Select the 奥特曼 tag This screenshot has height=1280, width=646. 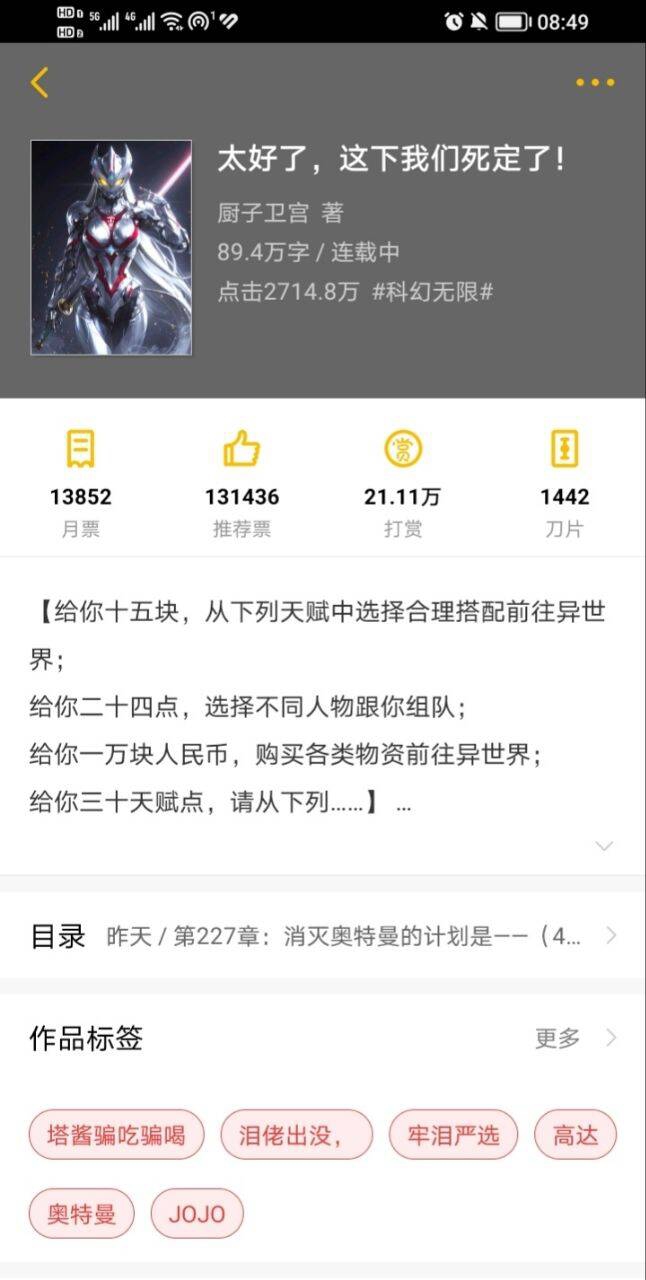coord(82,1214)
